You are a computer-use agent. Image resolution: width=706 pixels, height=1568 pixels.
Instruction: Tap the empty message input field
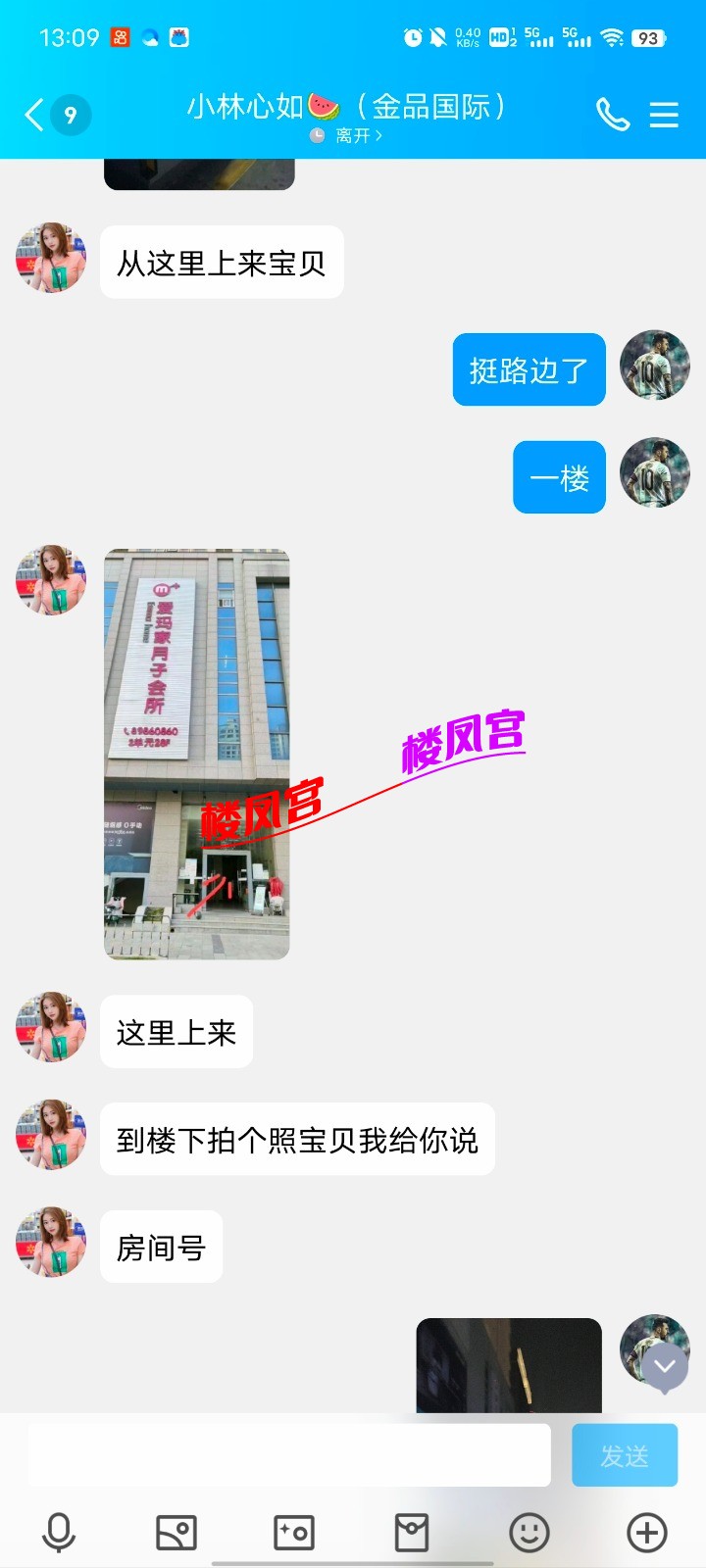click(x=284, y=1455)
